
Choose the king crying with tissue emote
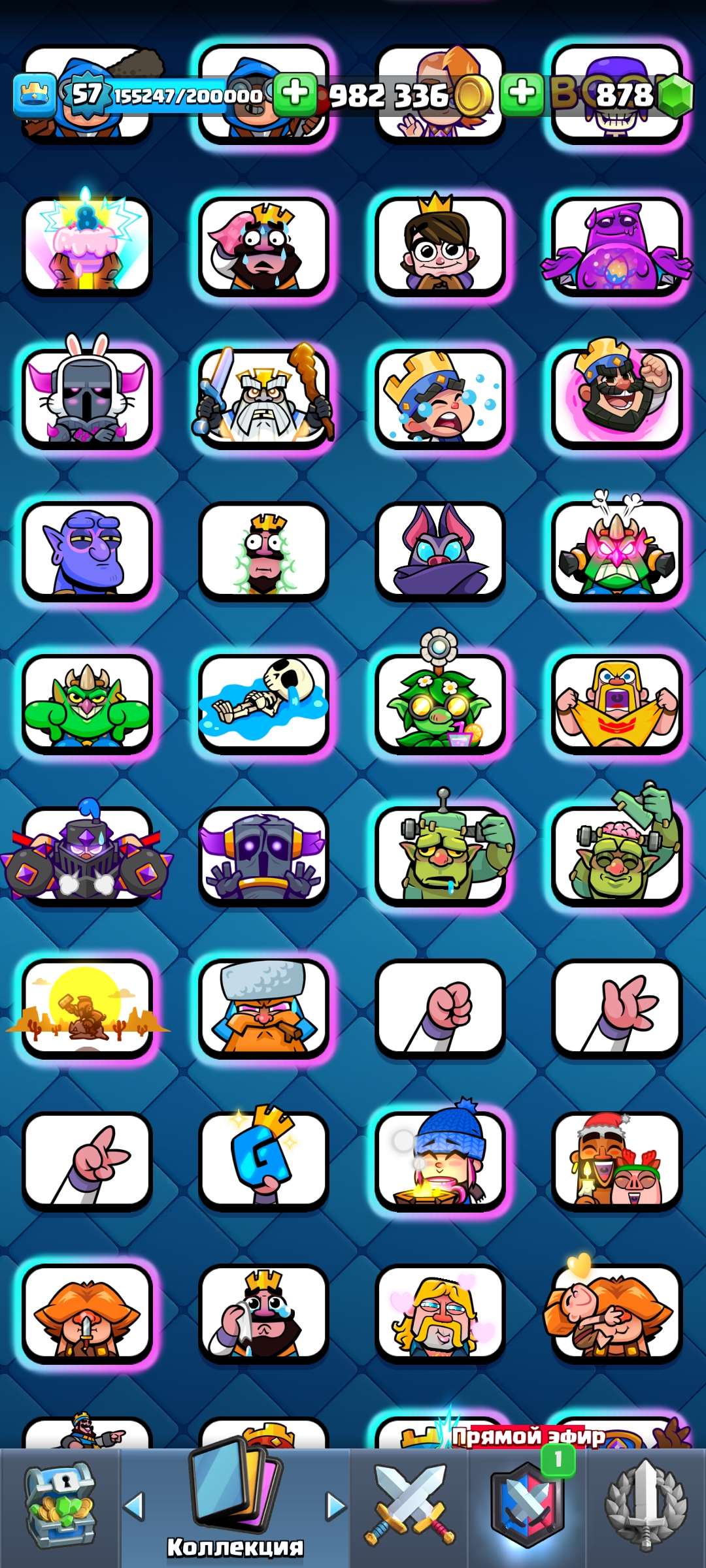263,1313
